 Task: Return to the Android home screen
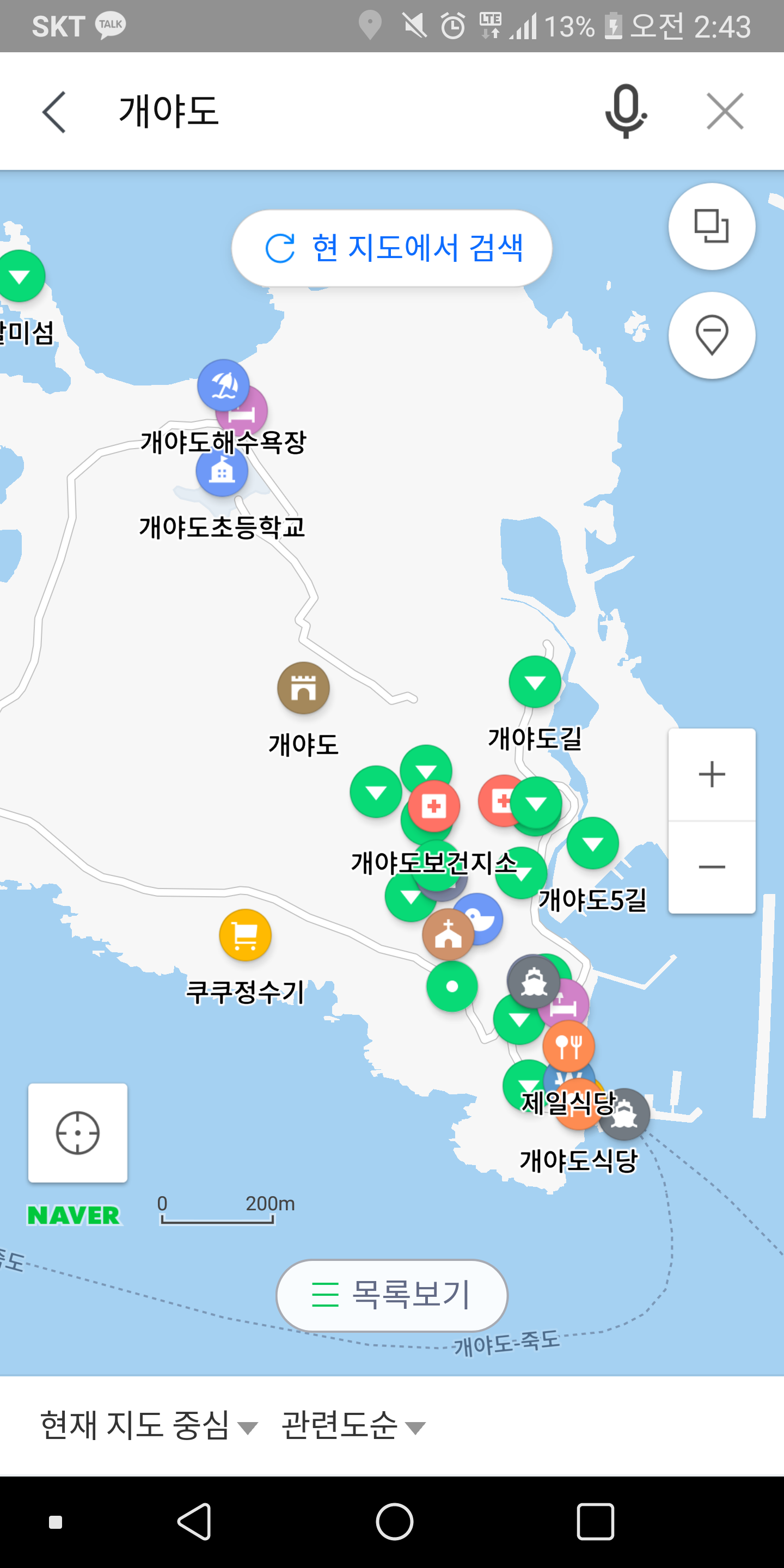coord(394,1522)
